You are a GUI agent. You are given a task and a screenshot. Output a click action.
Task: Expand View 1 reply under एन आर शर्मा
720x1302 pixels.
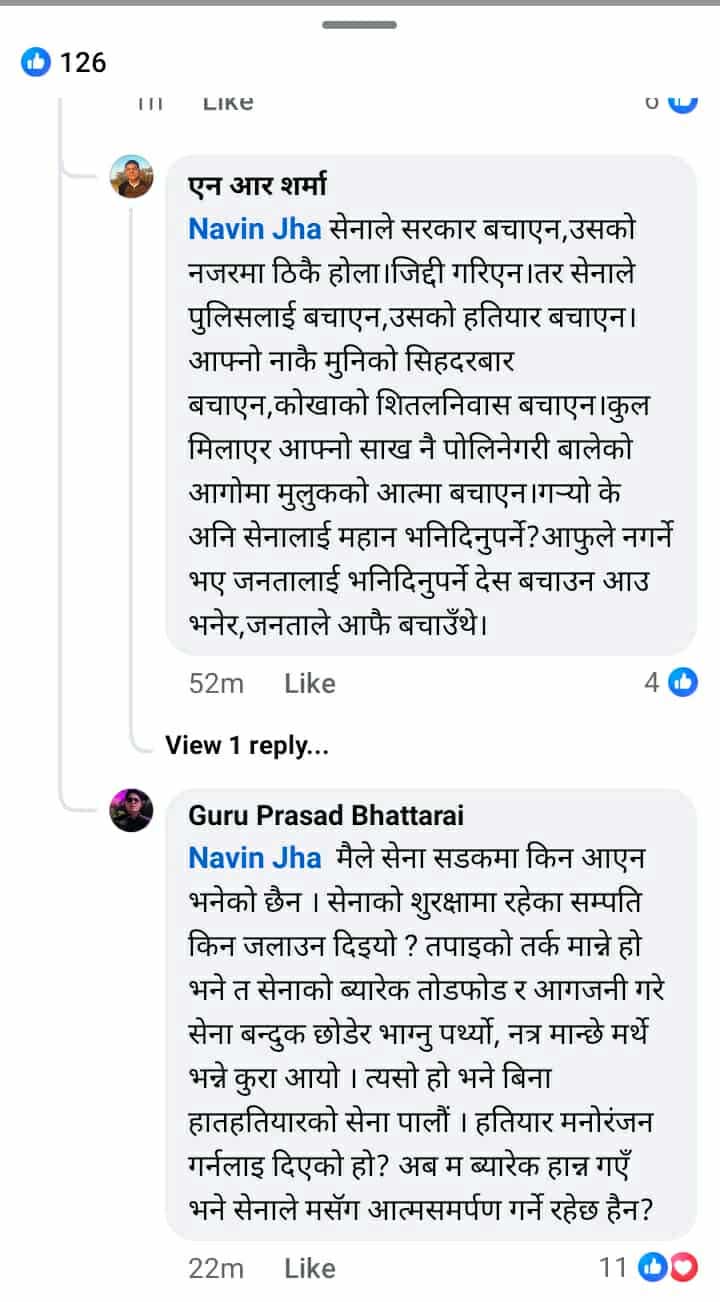tap(247, 745)
